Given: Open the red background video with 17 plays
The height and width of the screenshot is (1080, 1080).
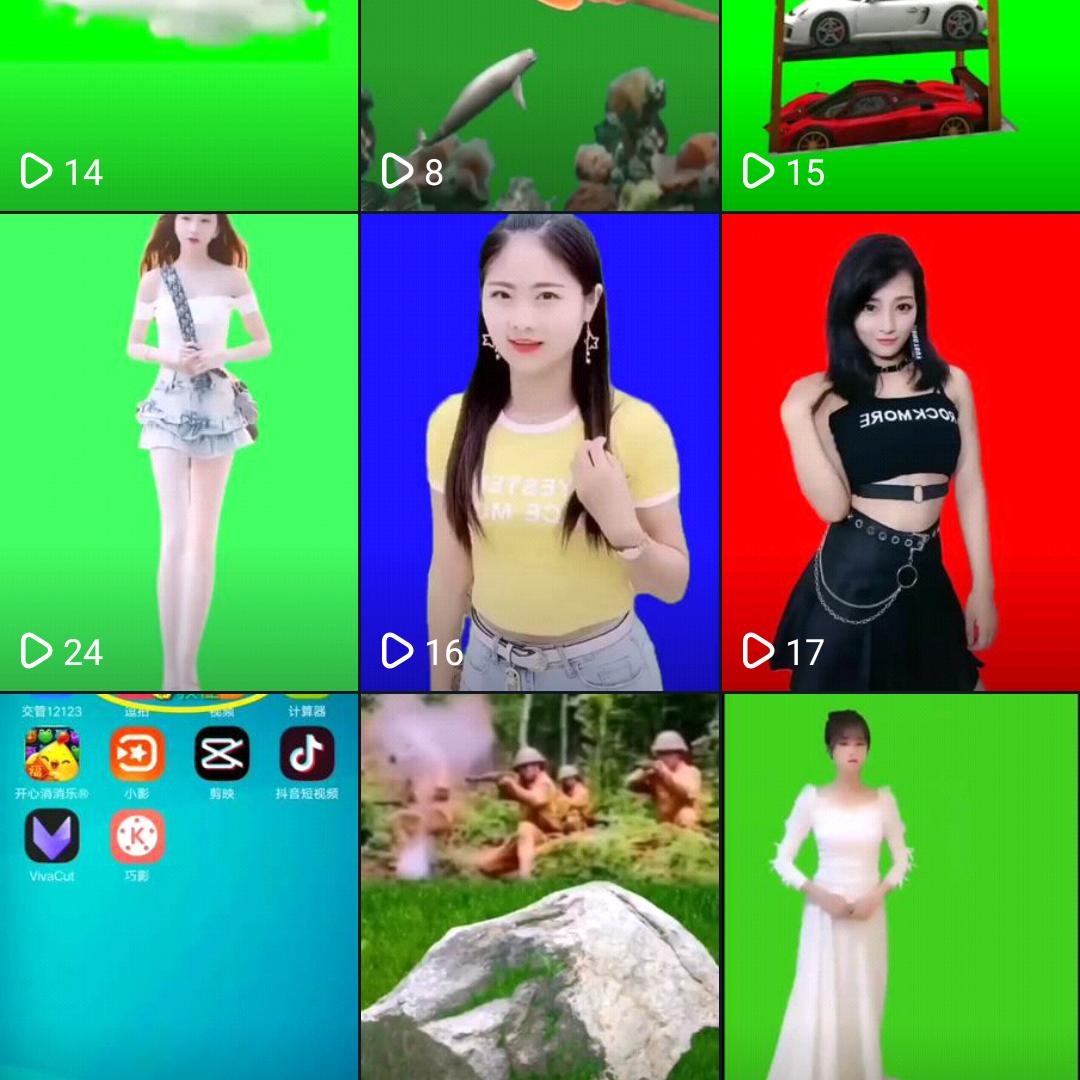Looking at the screenshot, I should coord(900,452).
